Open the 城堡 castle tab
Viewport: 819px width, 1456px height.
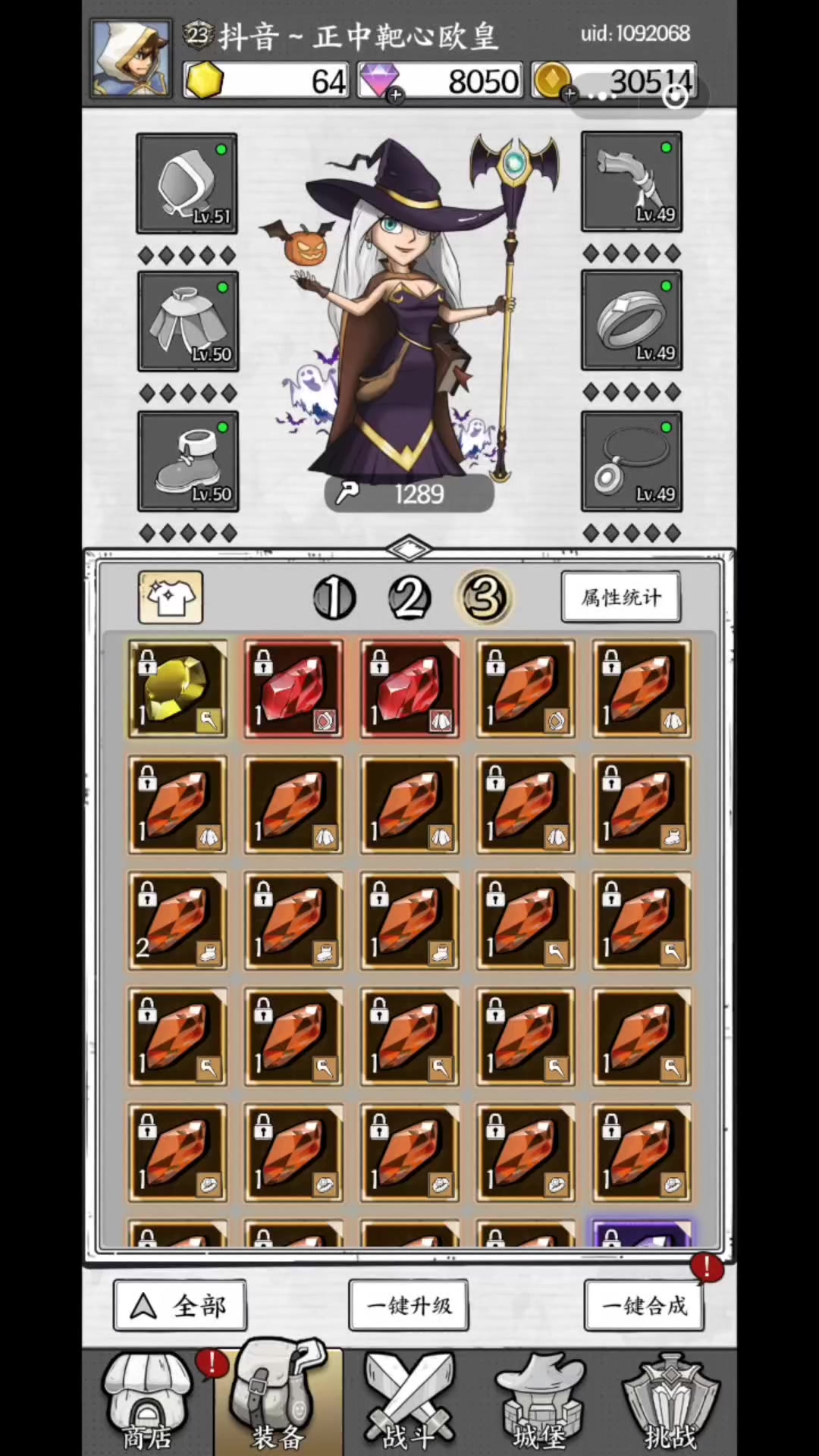point(540,1403)
